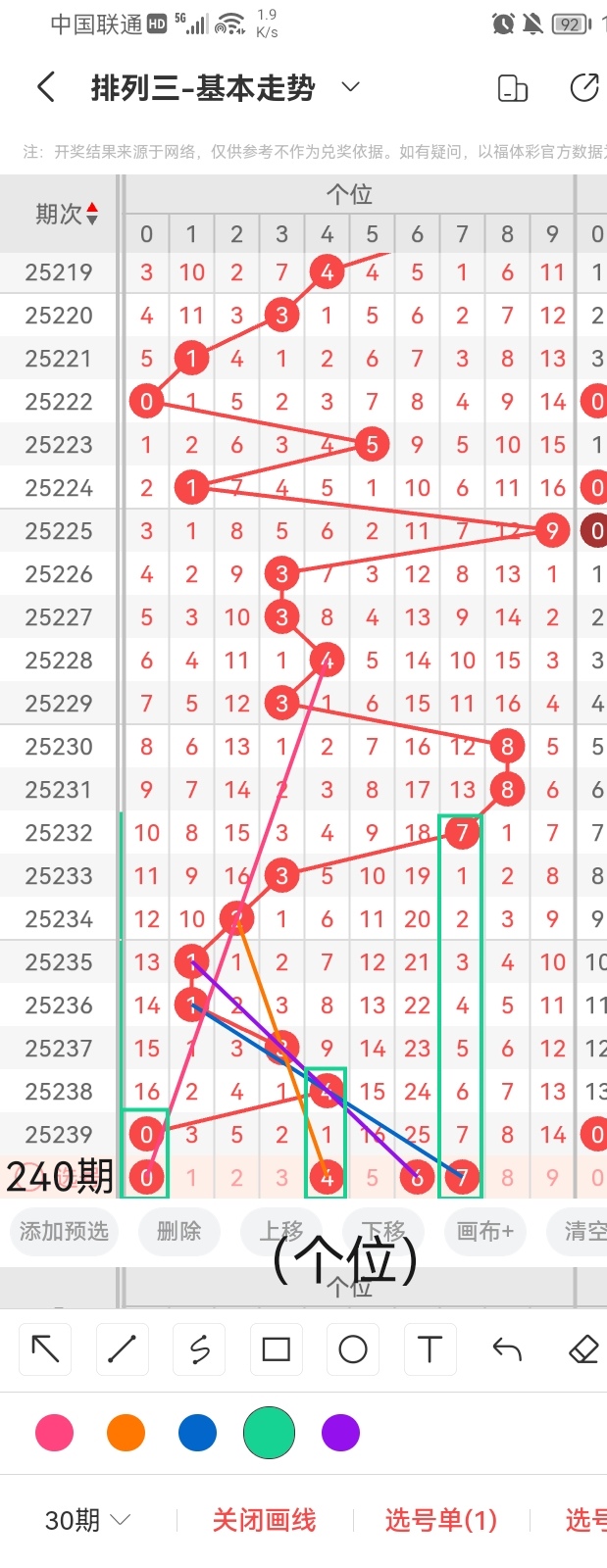Expand the 排列三-基本走势 title dropdown
Viewport: 607px width, 1568px height.
pyautogui.click(x=350, y=87)
